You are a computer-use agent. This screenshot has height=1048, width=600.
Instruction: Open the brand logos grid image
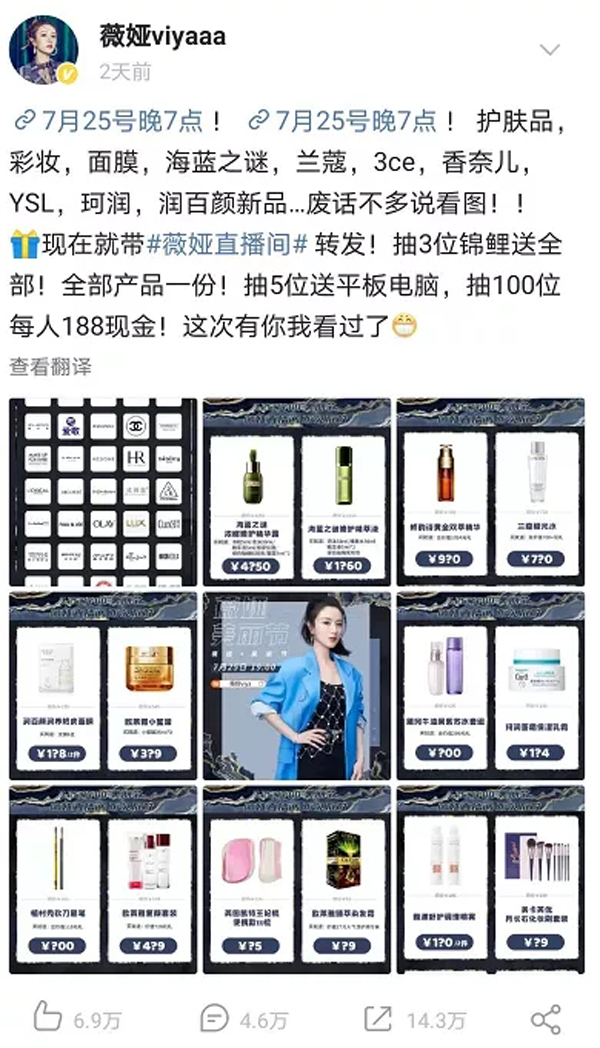click(103, 491)
